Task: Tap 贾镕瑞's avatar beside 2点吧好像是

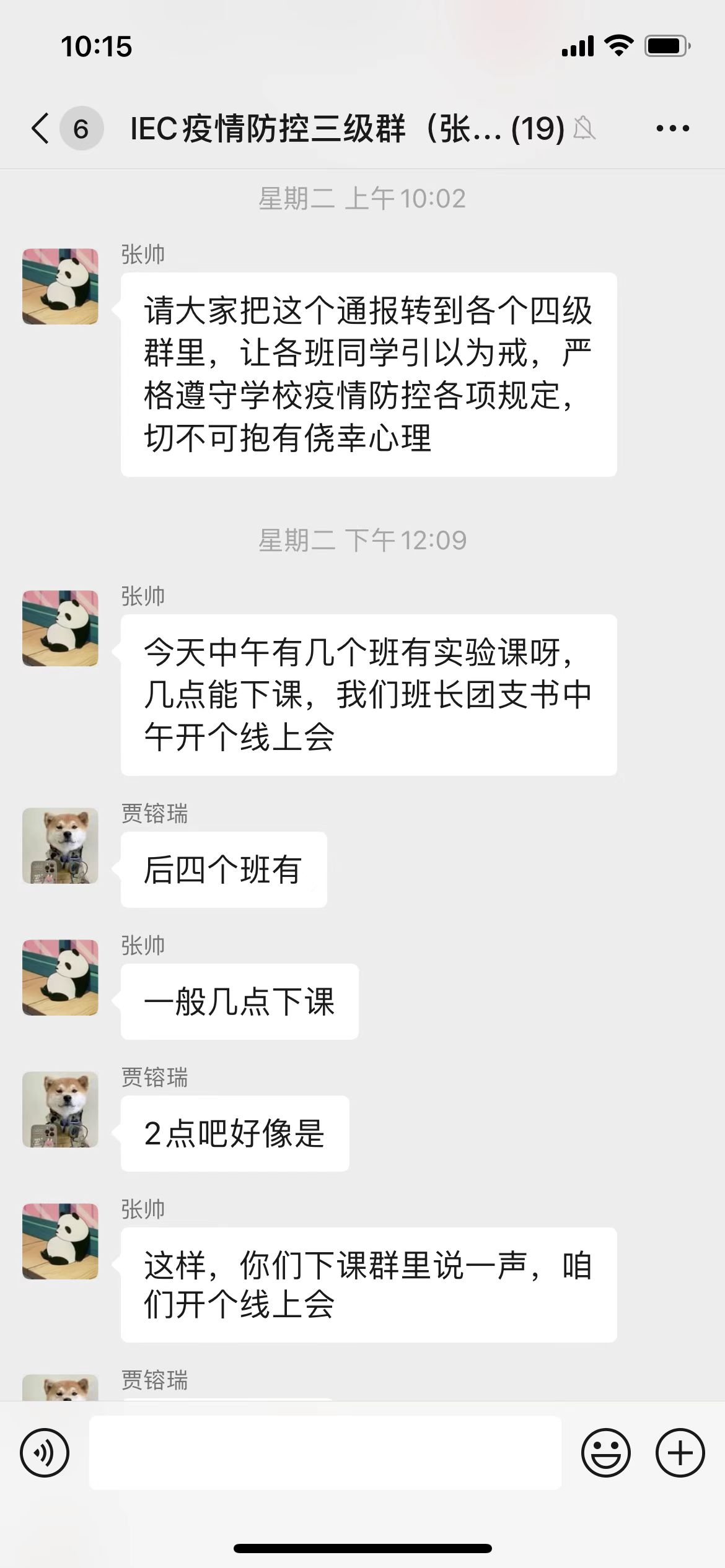Action: (60, 1110)
